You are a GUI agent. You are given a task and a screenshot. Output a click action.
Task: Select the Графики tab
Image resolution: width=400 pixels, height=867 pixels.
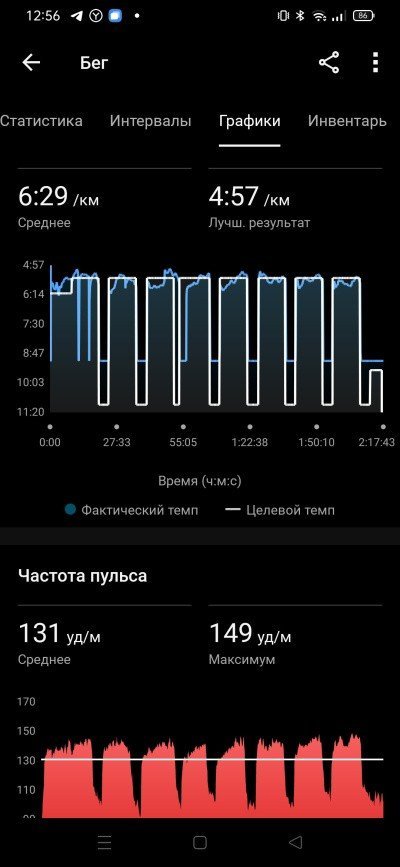click(x=250, y=121)
